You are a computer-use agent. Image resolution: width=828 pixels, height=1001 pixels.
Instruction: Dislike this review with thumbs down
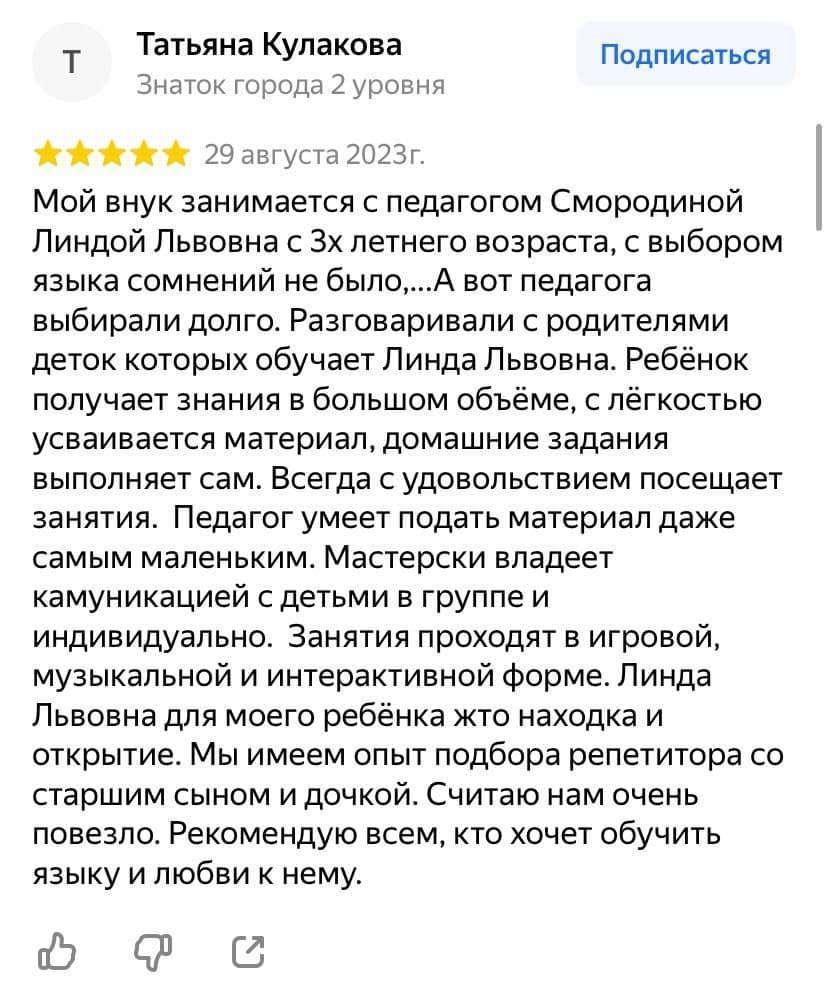(x=152, y=951)
